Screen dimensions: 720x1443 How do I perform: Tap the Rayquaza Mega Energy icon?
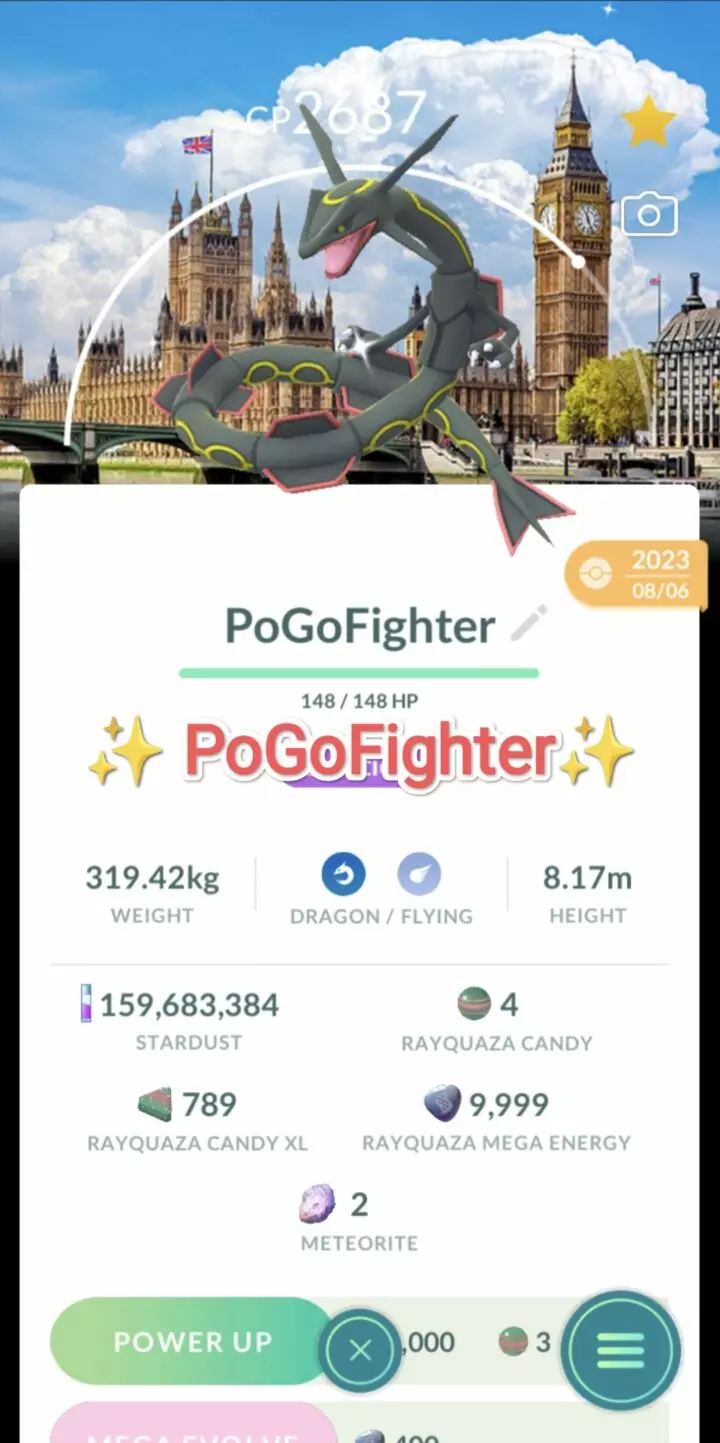[x=440, y=1104]
